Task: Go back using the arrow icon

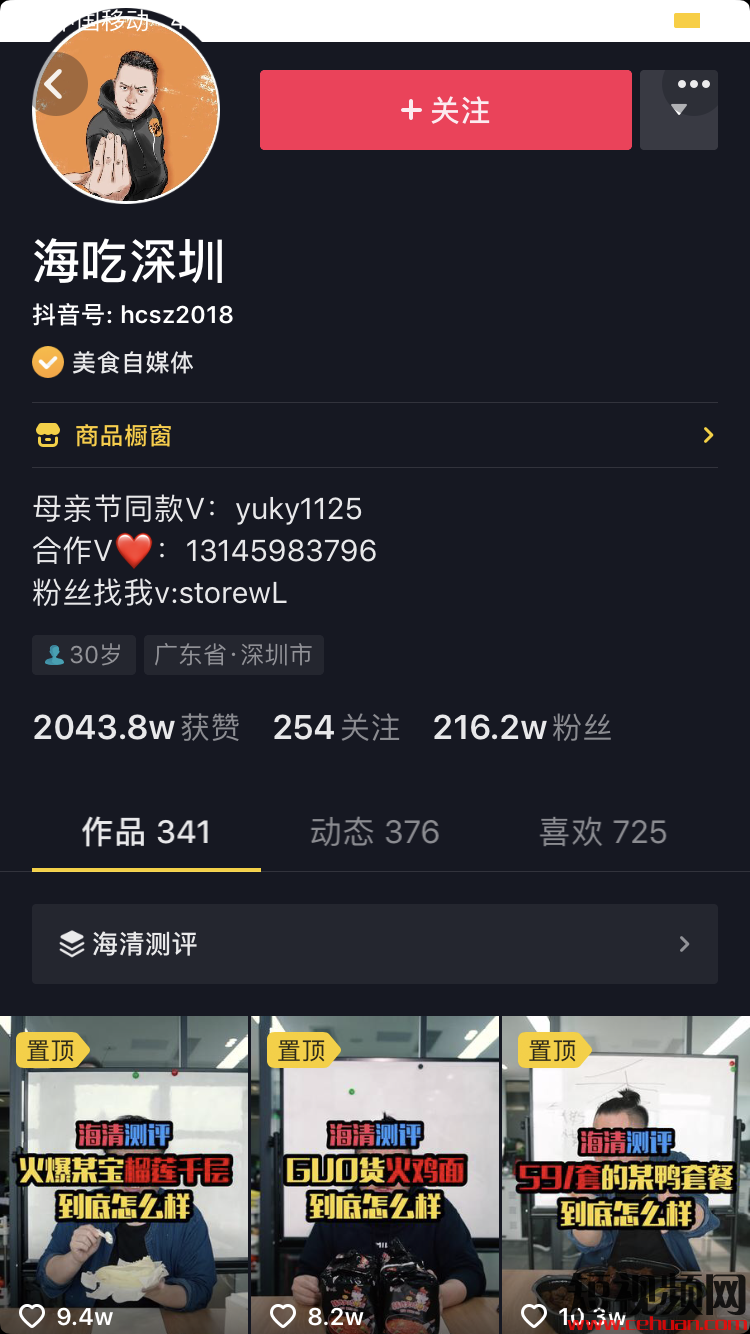Action: [x=56, y=85]
